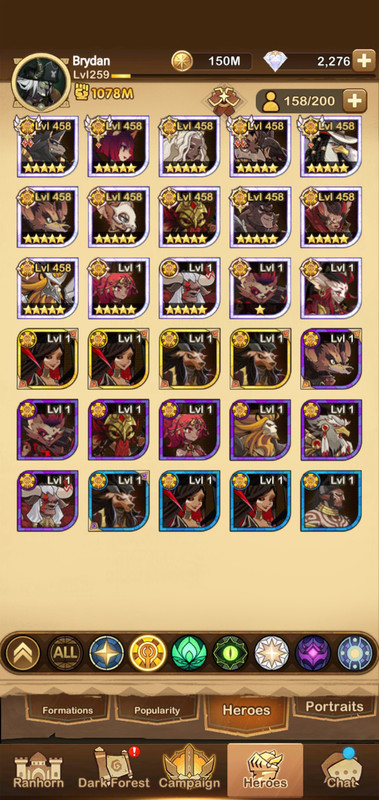Show heroes from ALL factions

[x=65, y=653]
